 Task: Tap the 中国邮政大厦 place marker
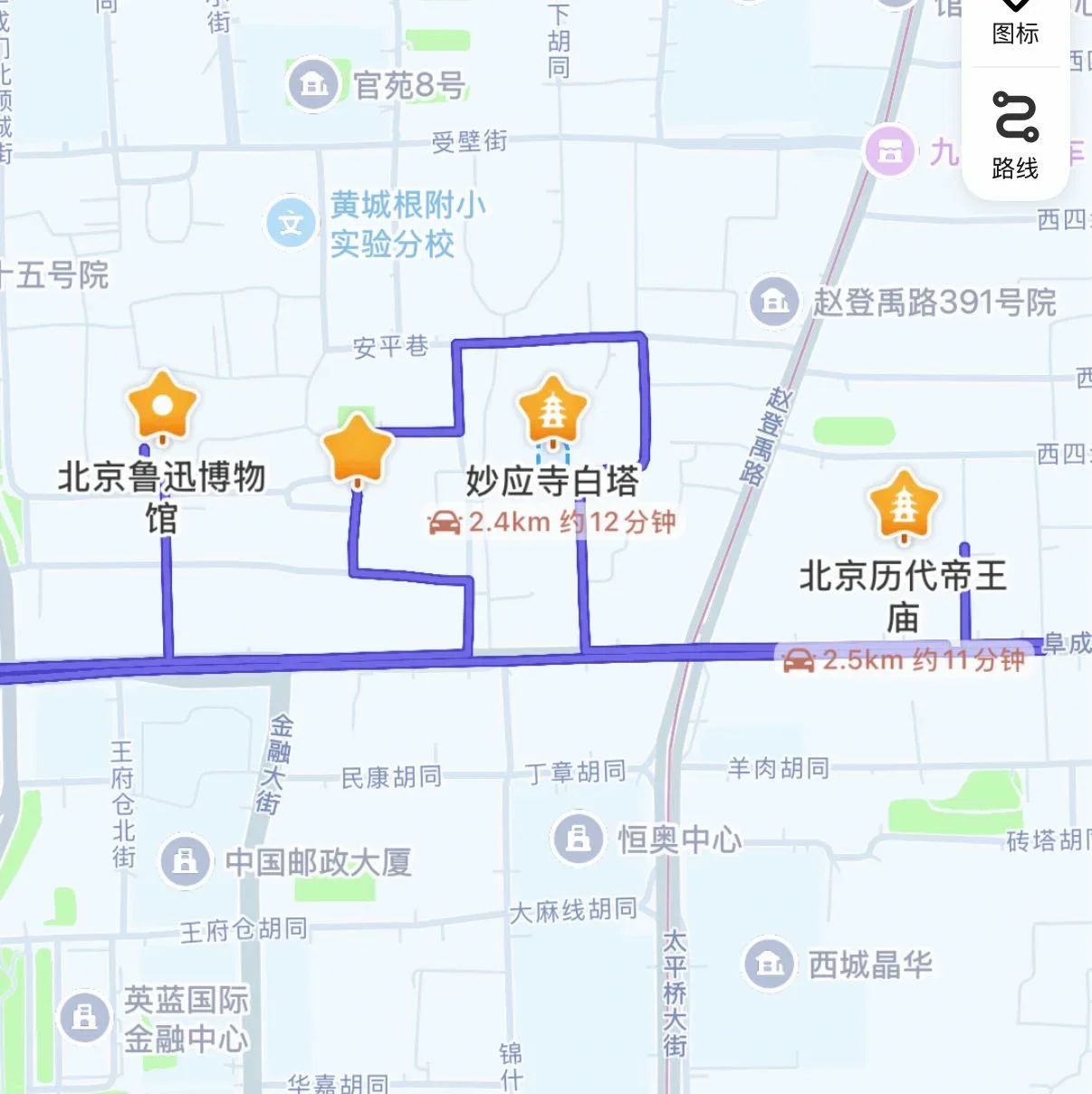tap(186, 860)
